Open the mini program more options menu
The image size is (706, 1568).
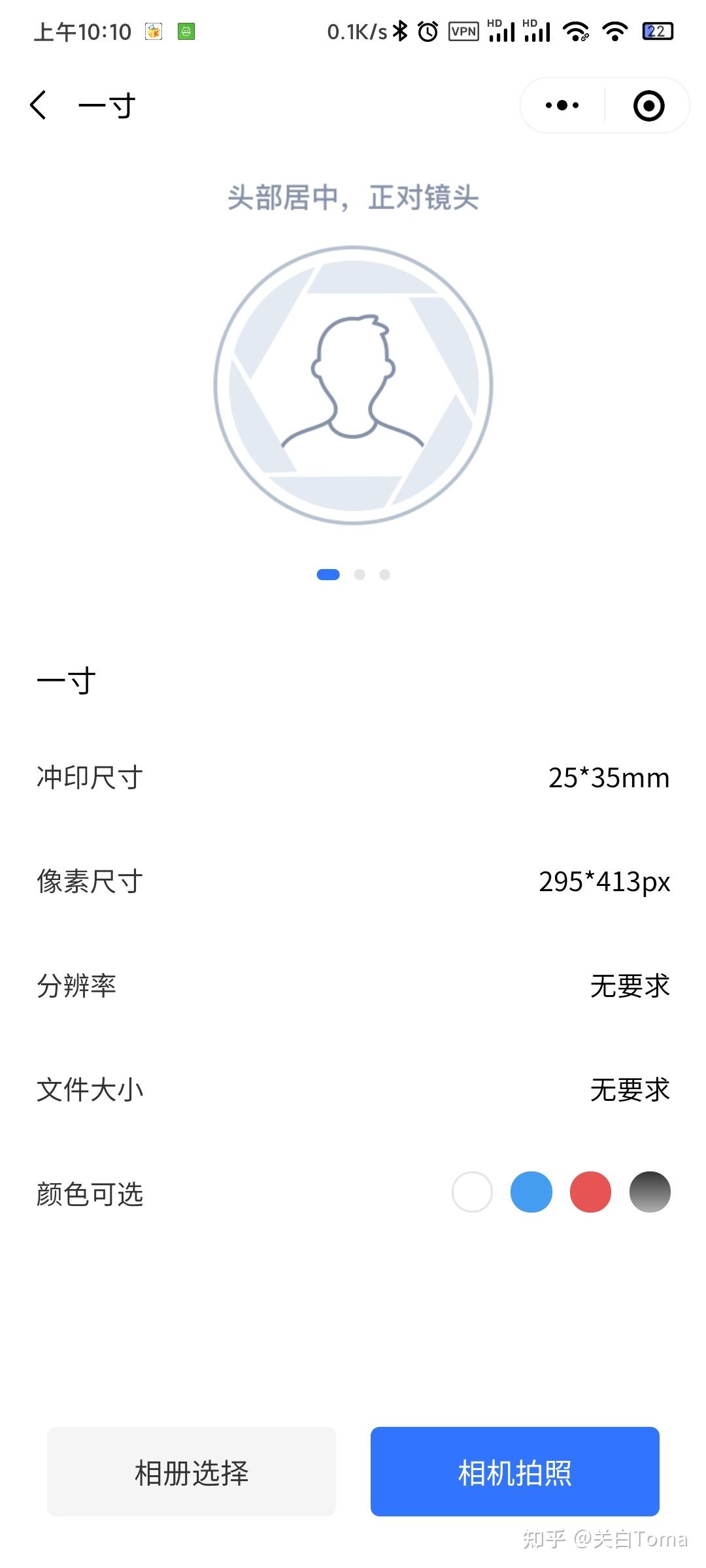tap(562, 105)
